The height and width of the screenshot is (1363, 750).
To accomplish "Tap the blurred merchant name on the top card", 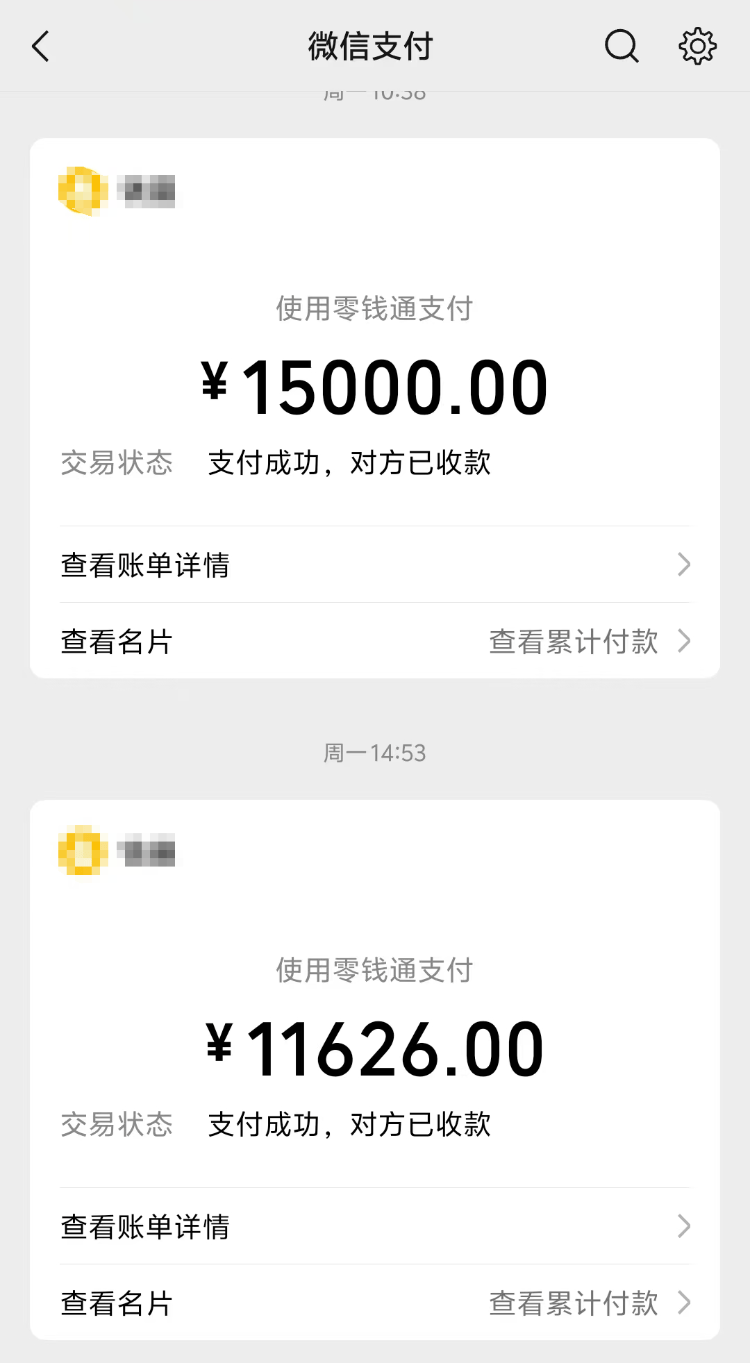I will point(148,189).
